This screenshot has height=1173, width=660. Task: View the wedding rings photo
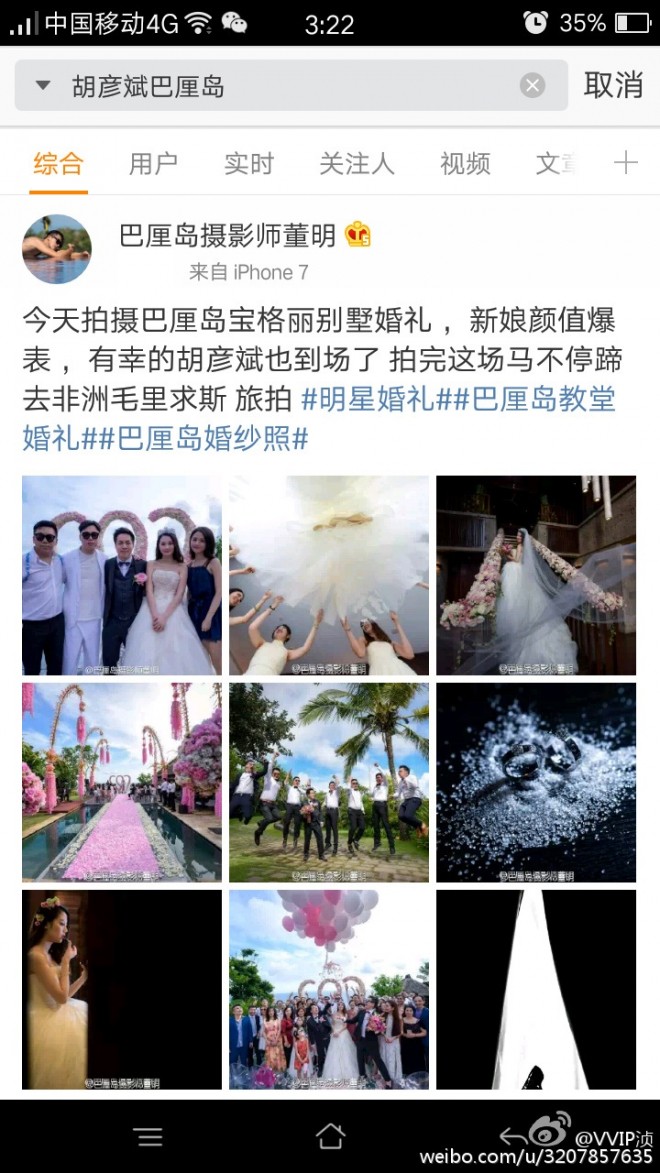[536, 782]
